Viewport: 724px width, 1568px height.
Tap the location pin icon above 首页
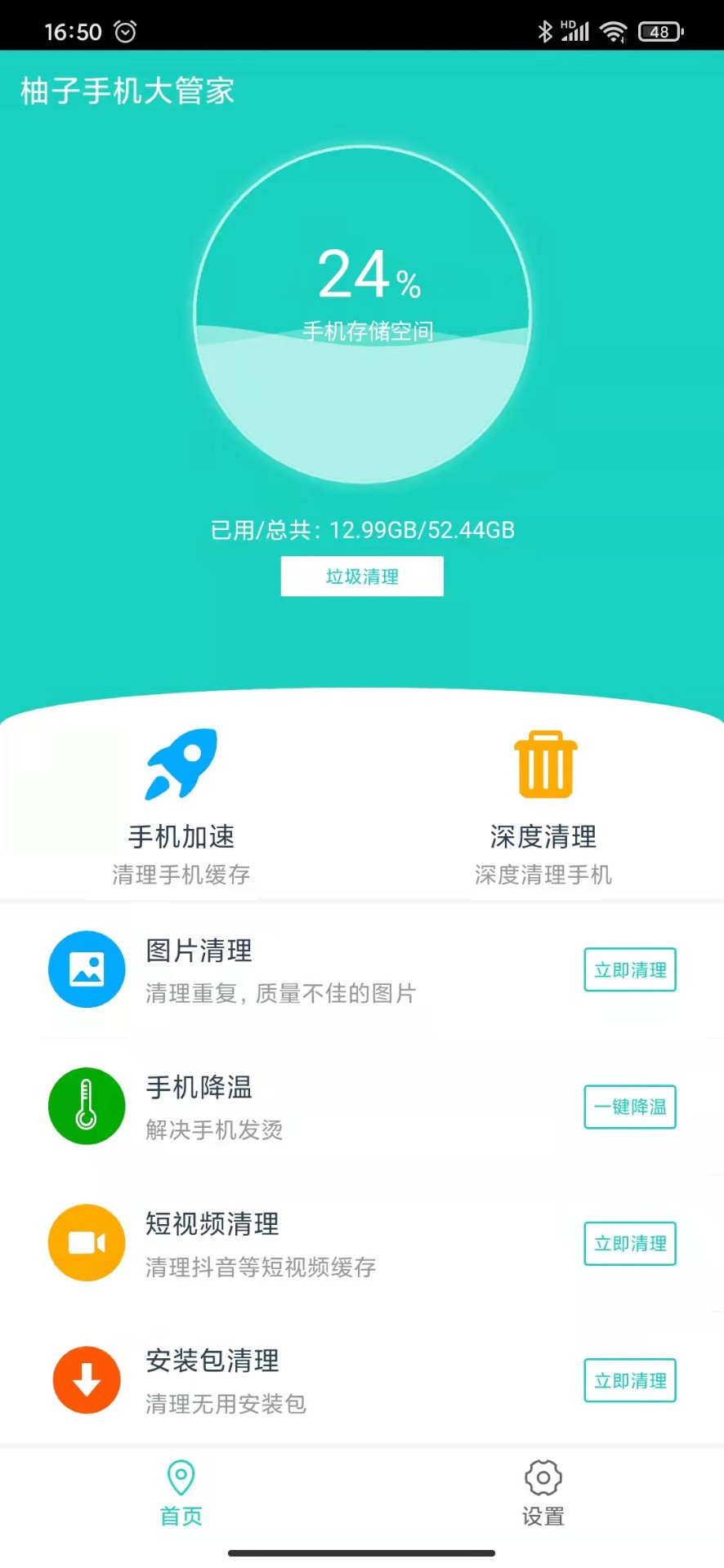click(x=181, y=1476)
